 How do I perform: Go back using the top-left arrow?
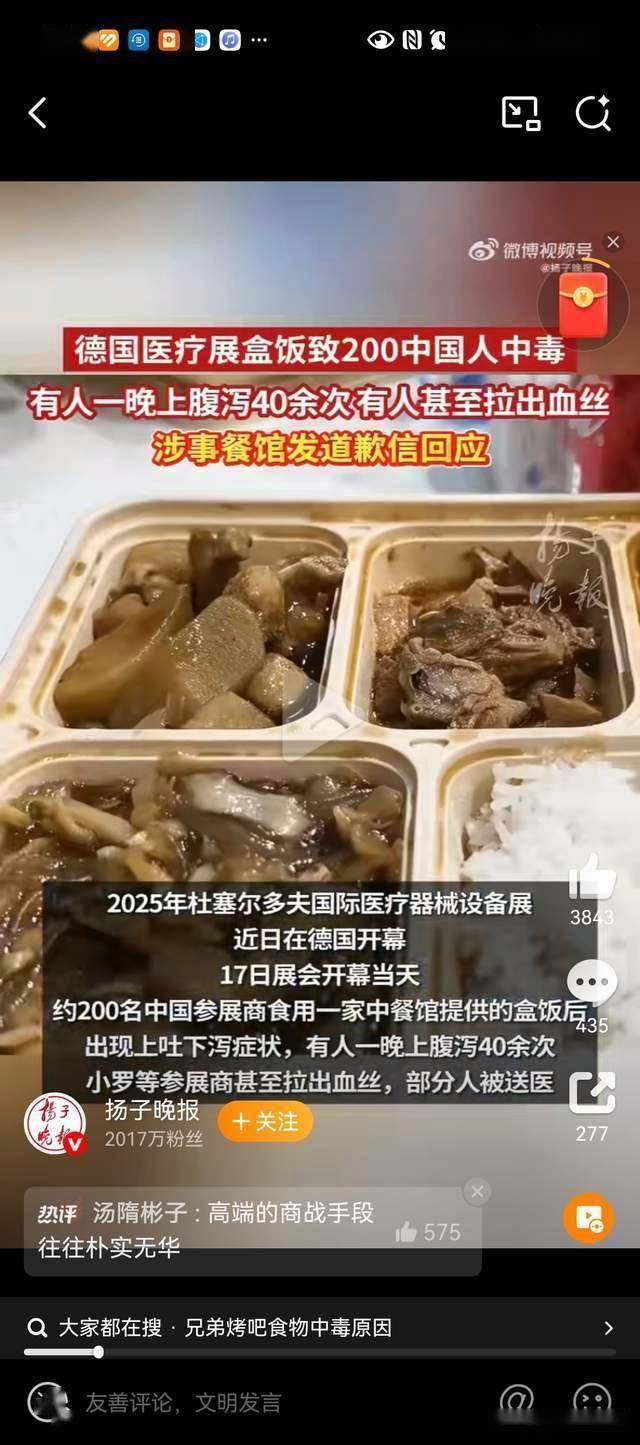point(38,113)
